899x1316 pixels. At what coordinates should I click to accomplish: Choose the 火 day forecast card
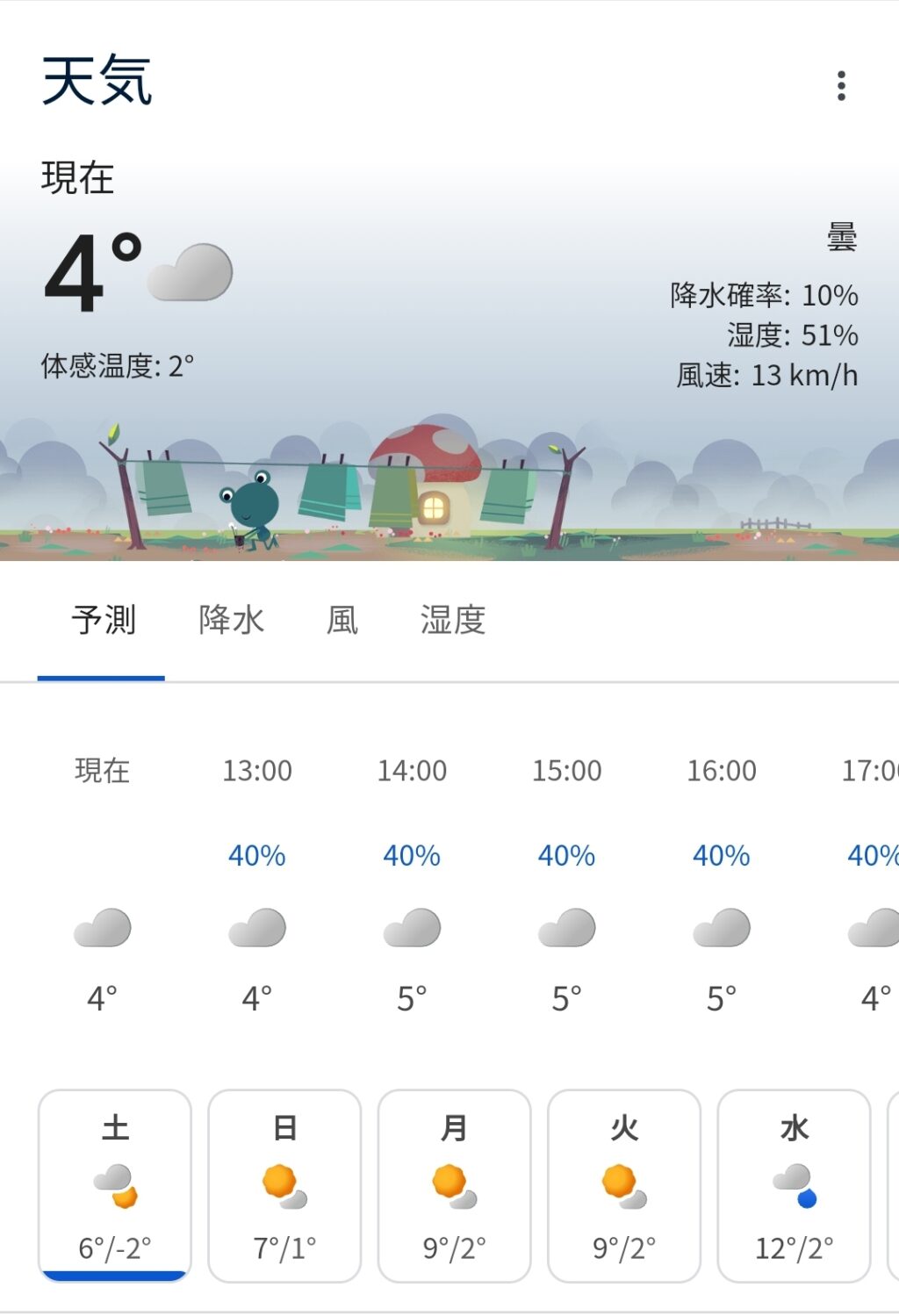coord(624,1185)
